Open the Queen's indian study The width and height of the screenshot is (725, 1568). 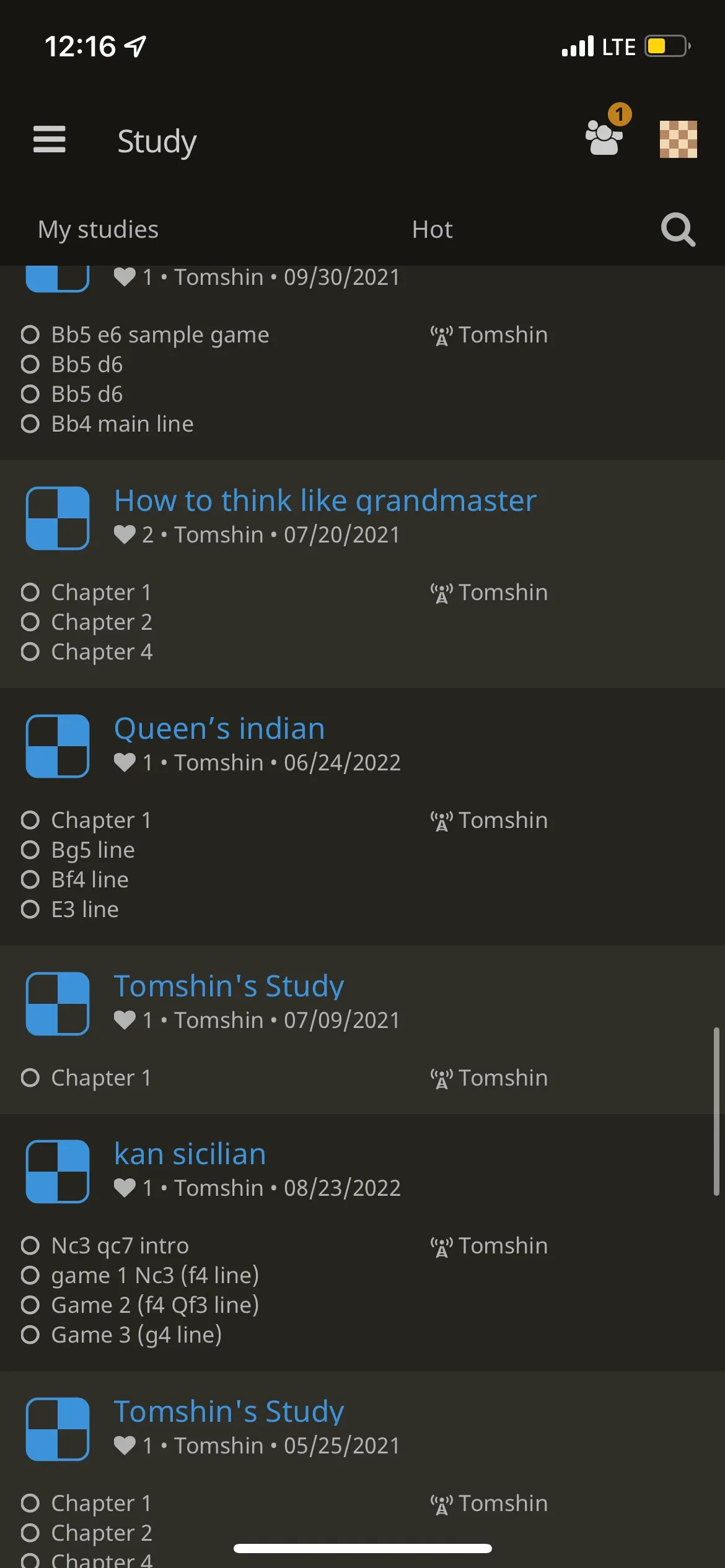coord(219,728)
